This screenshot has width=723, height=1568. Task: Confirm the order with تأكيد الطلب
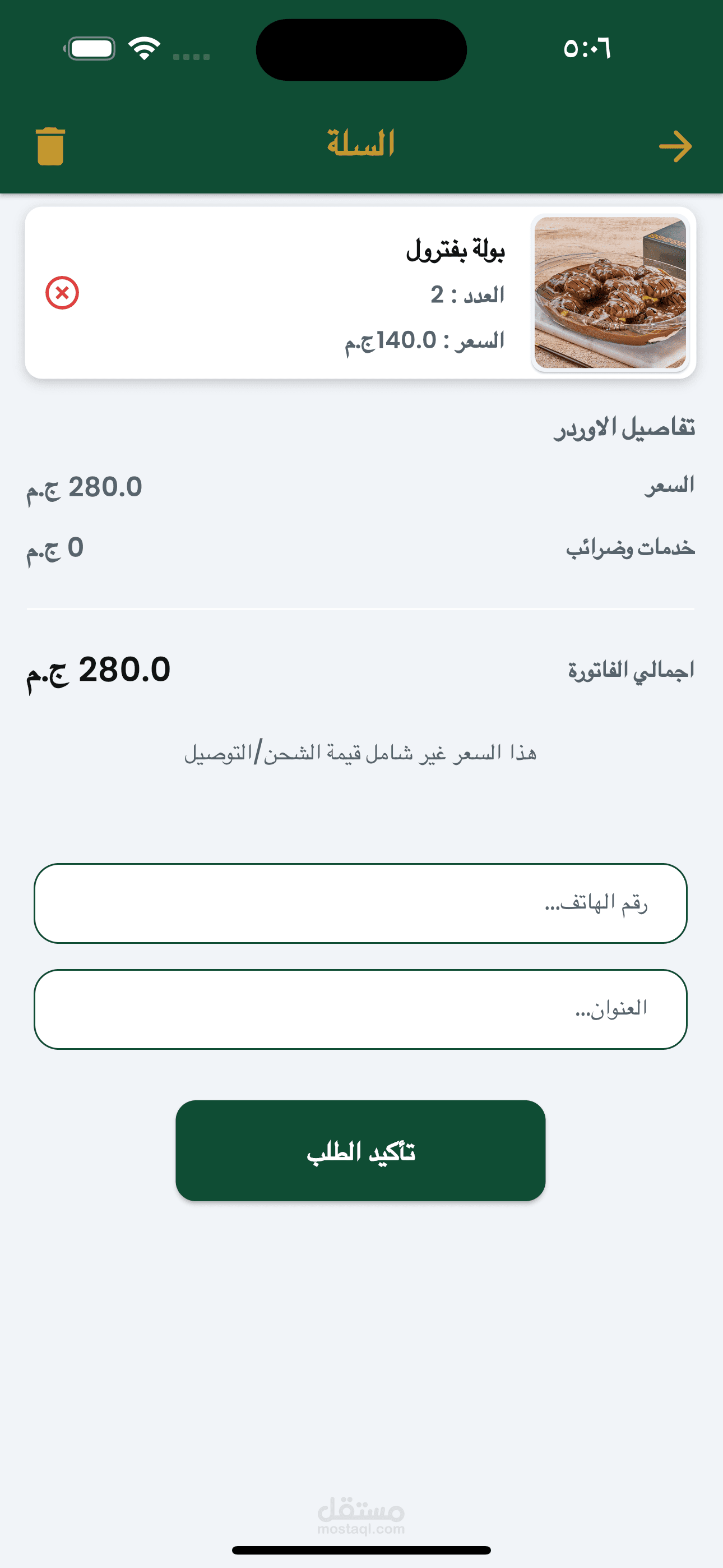(360, 1150)
